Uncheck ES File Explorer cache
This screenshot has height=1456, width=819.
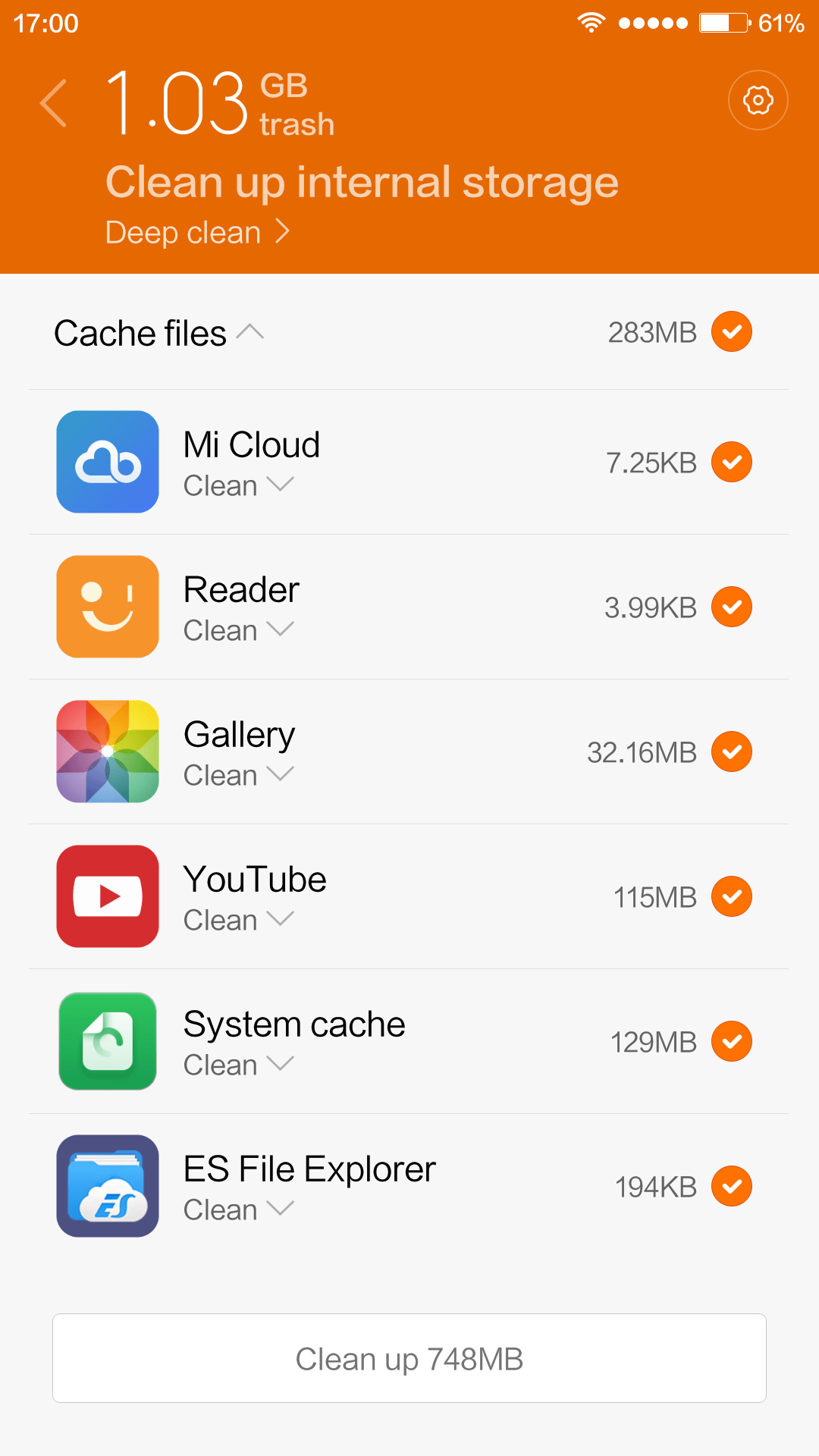[x=732, y=1186]
